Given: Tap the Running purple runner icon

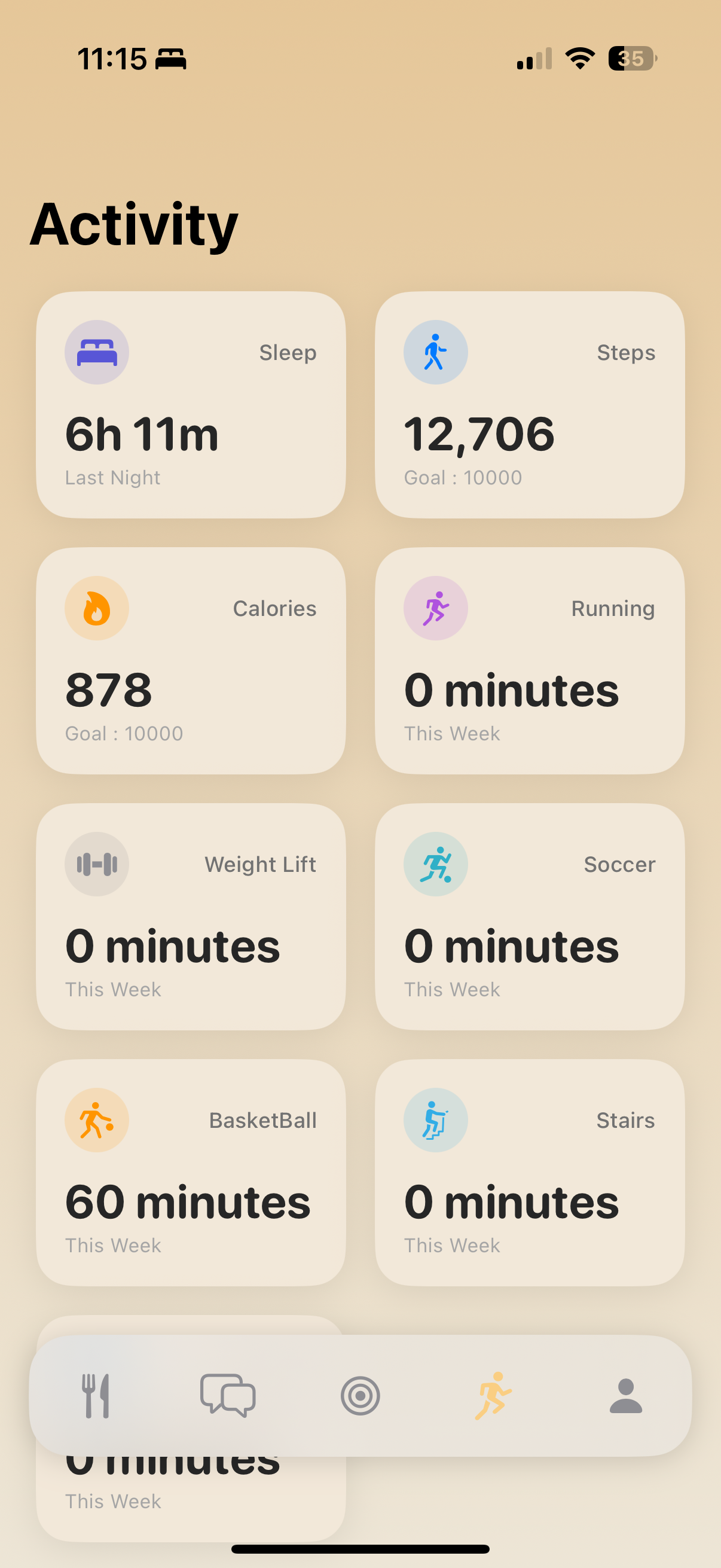Looking at the screenshot, I should pyautogui.click(x=436, y=608).
